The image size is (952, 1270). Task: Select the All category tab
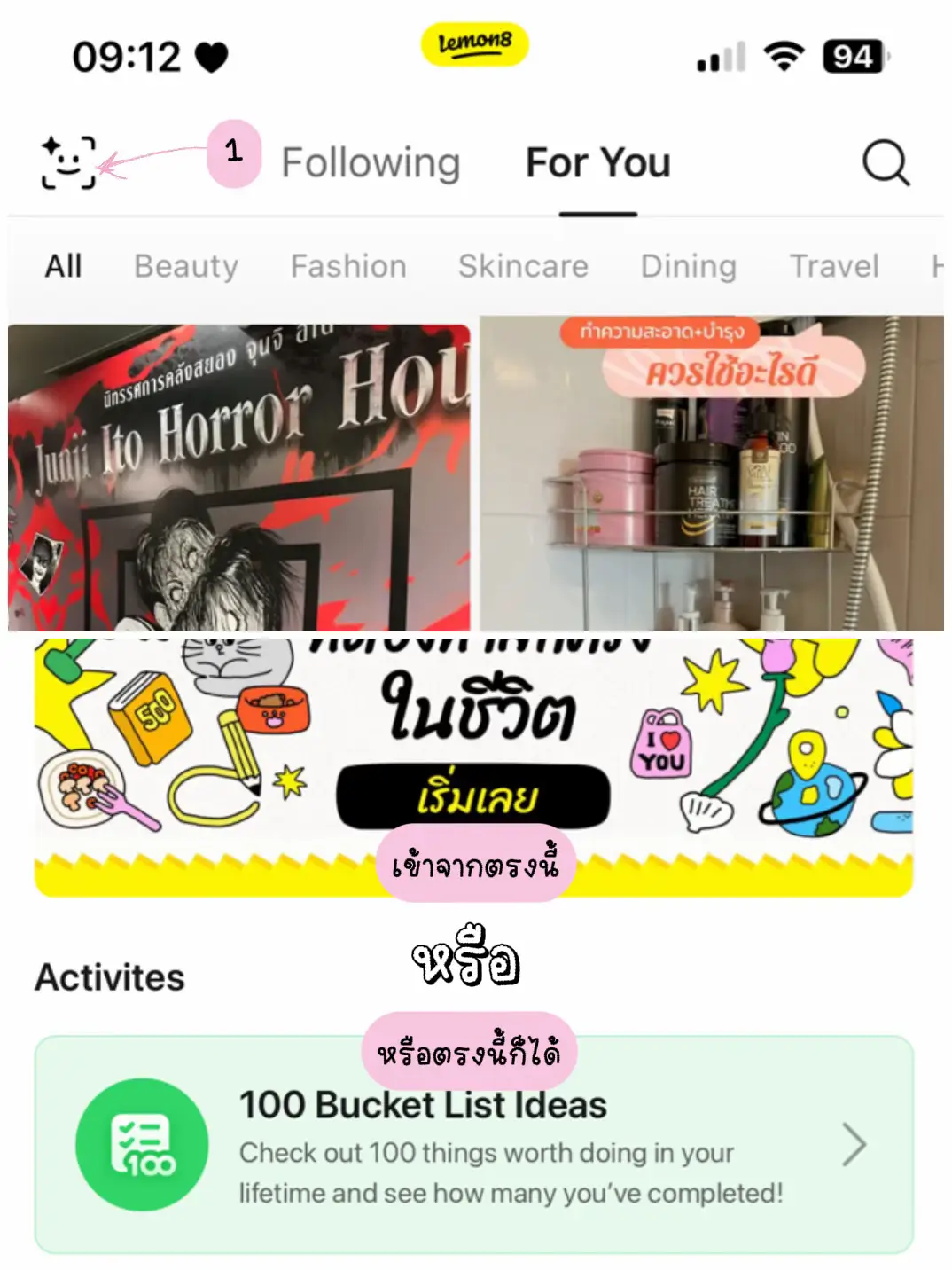(x=61, y=265)
